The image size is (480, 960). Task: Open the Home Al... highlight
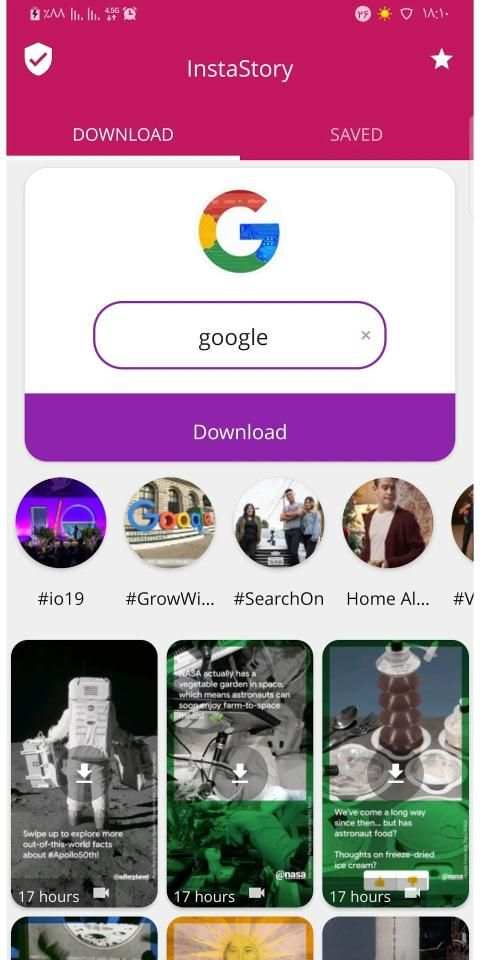(x=388, y=523)
